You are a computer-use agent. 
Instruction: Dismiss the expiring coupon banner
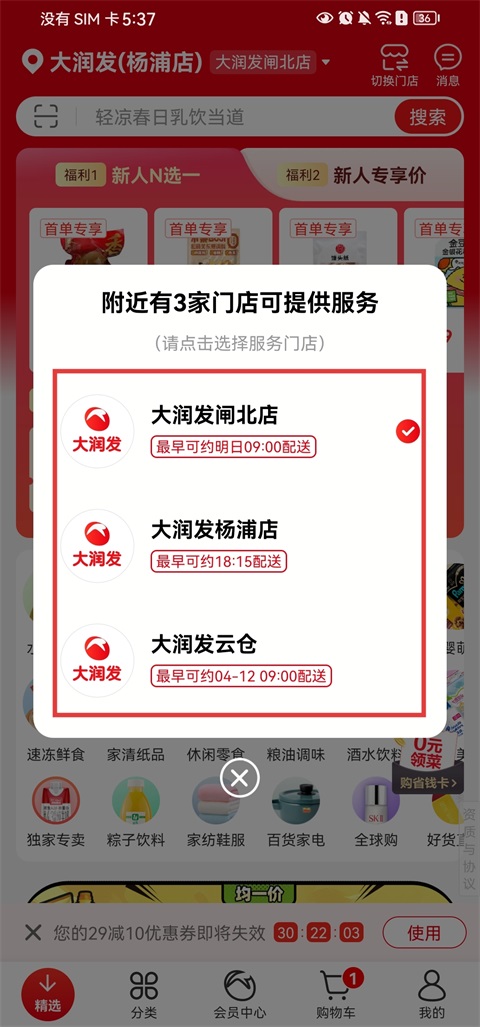tap(33, 933)
